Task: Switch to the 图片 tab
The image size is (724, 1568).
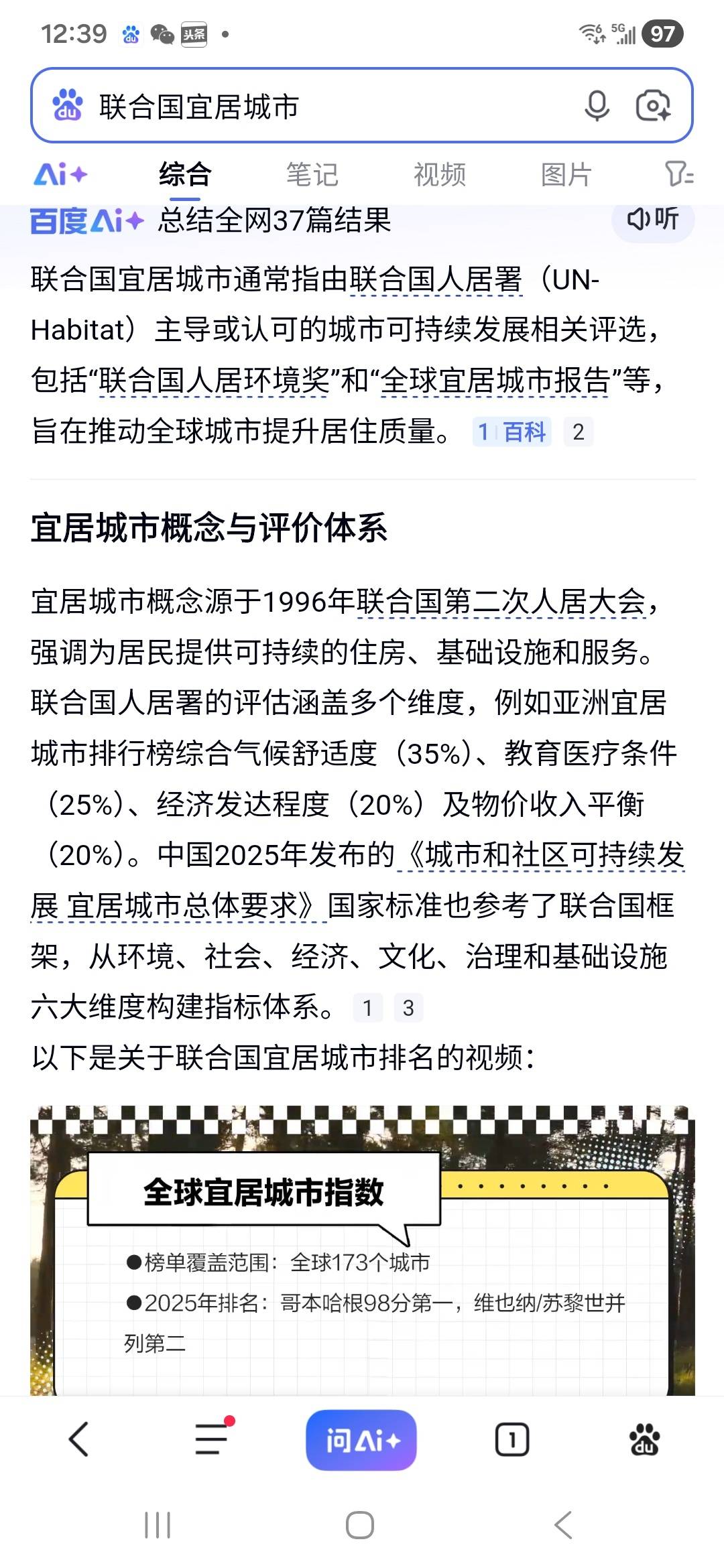Action: click(x=566, y=175)
